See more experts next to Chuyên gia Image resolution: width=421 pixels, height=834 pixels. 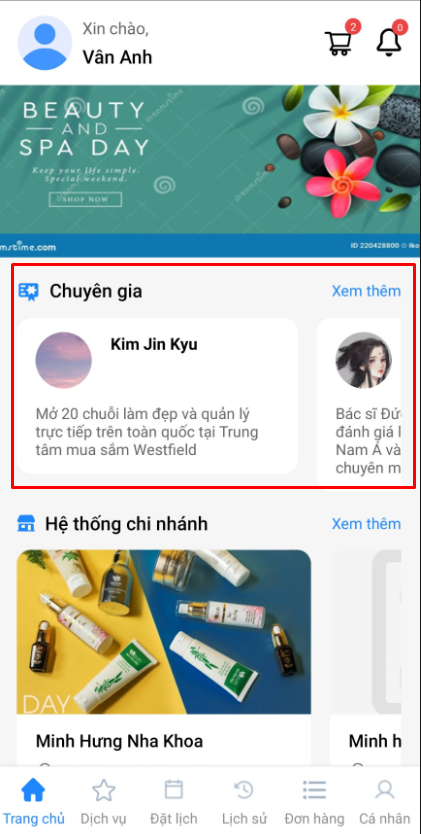[x=366, y=291]
